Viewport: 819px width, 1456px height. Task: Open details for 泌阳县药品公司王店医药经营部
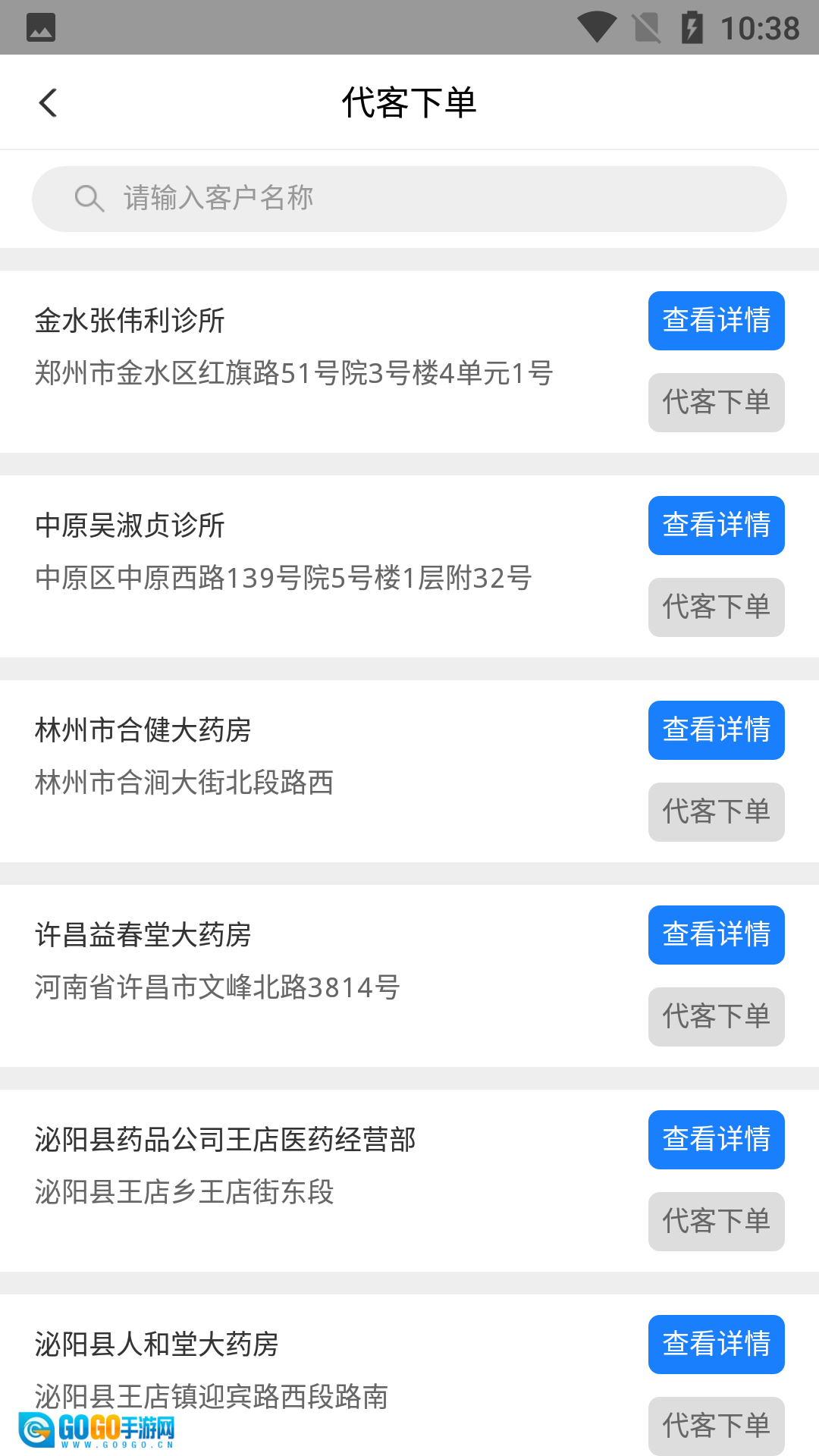click(x=716, y=1140)
